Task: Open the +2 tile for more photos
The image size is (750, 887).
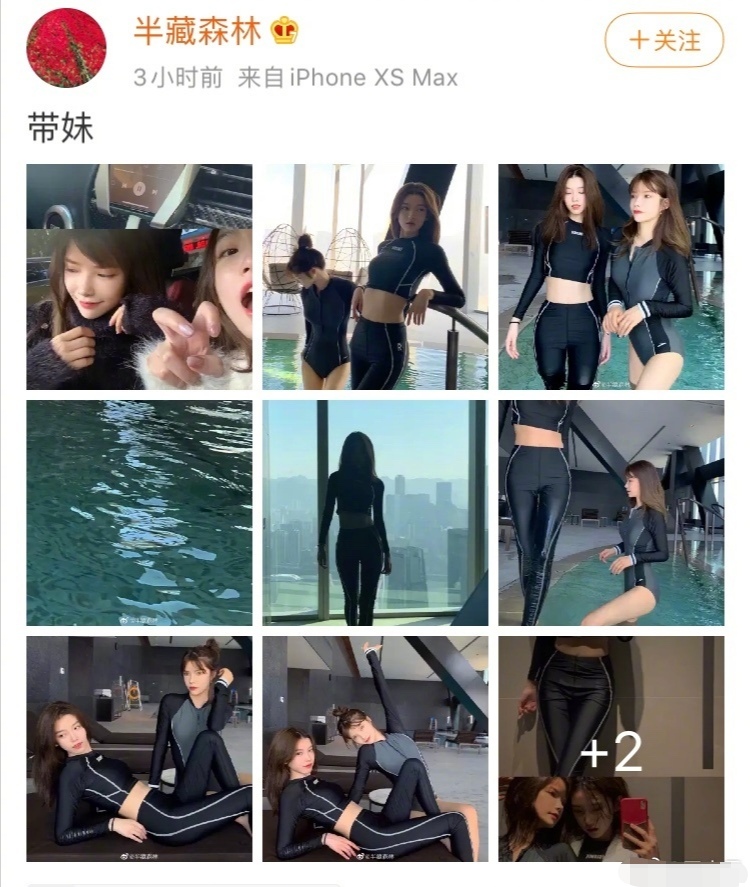Action: [x=611, y=748]
